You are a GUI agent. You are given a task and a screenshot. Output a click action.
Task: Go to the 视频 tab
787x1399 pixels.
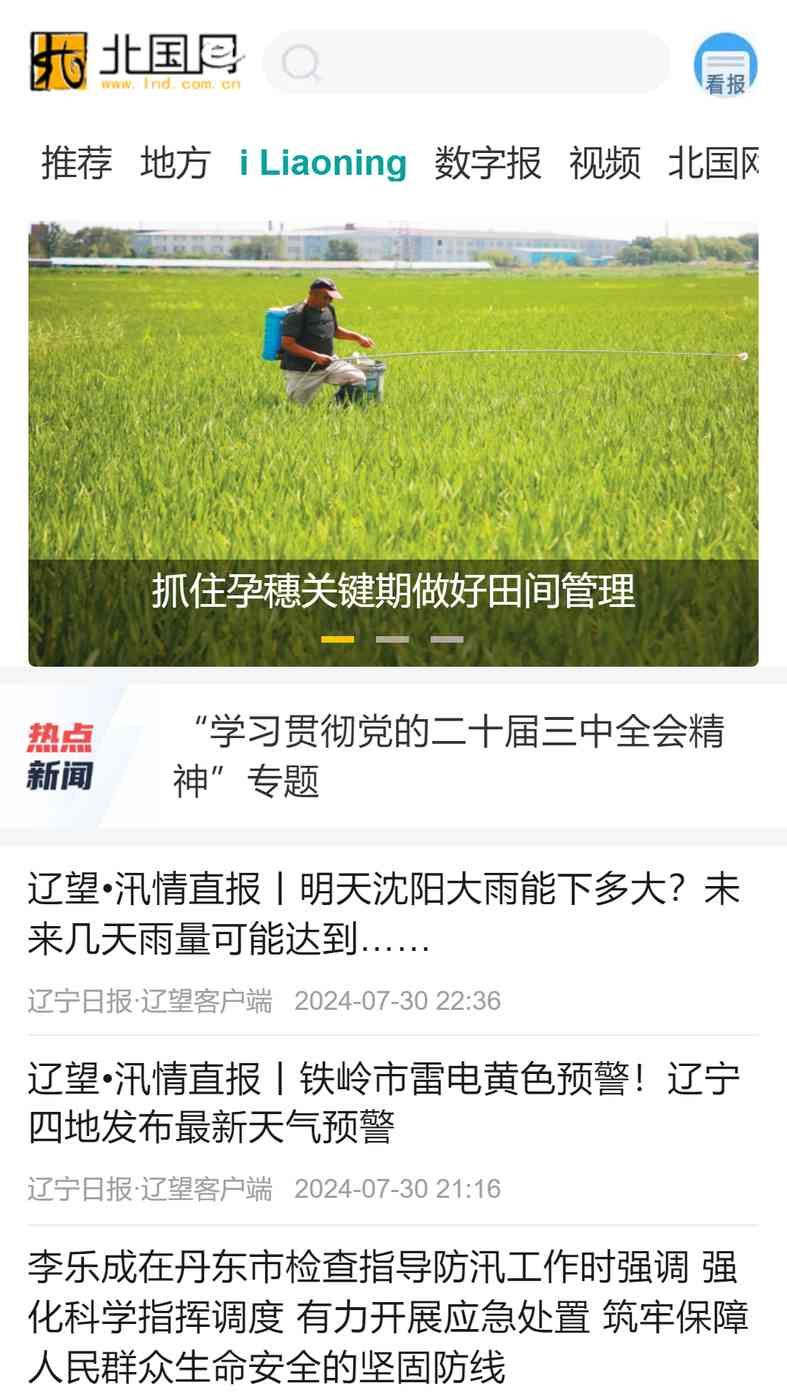point(605,163)
